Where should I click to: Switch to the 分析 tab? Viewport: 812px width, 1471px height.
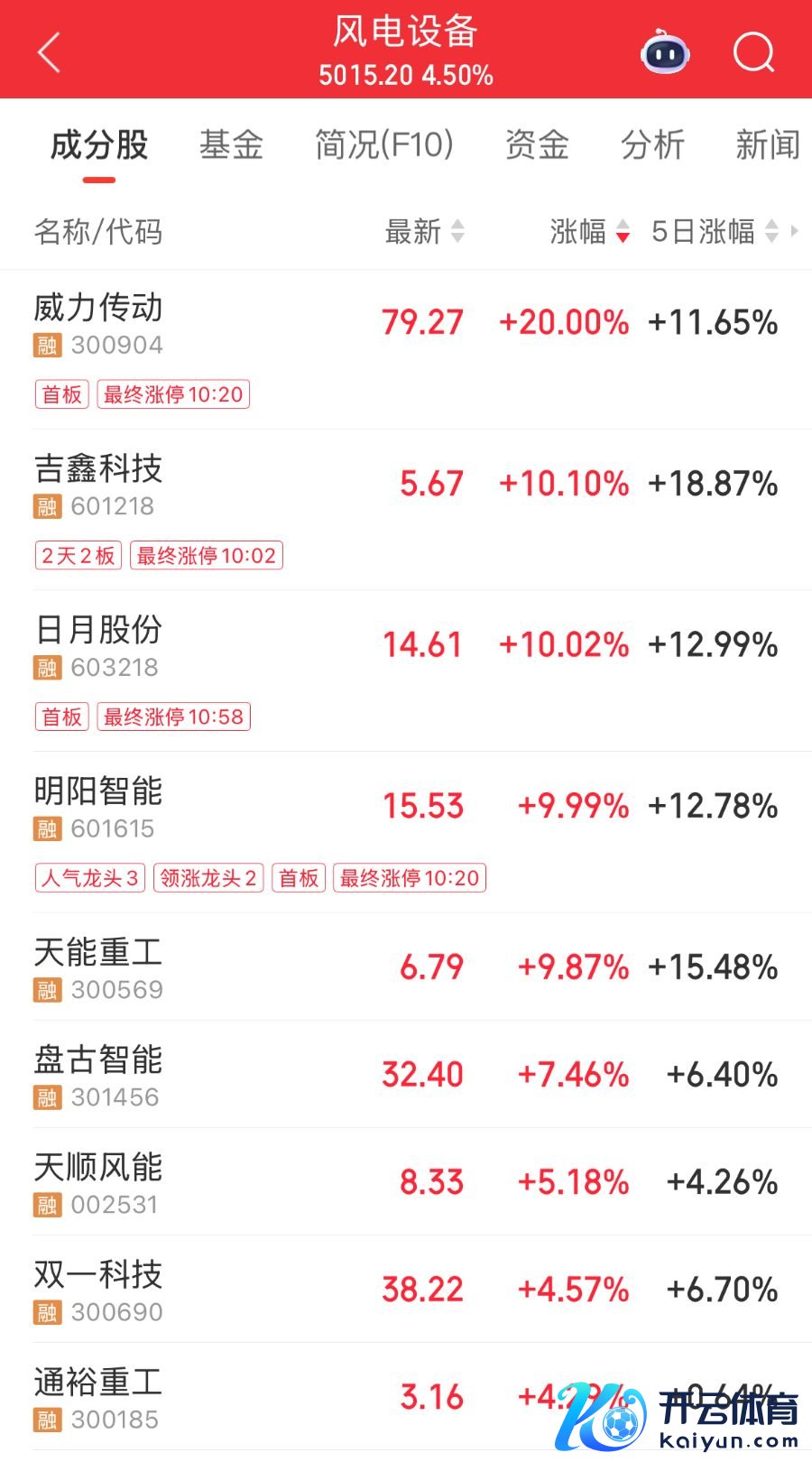(x=652, y=144)
